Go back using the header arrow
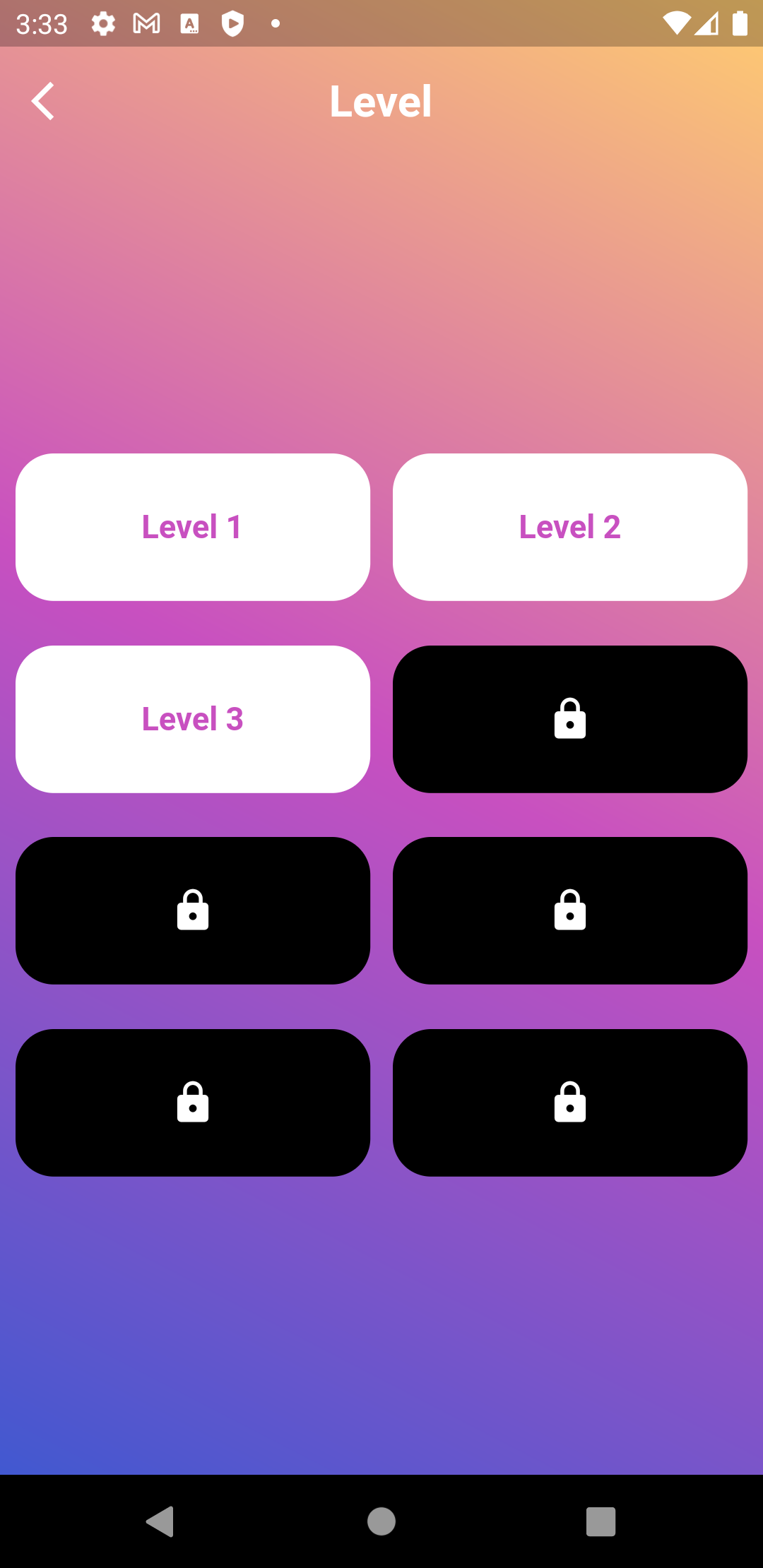This screenshot has width=763, height=1568. [x=43, y=101]
